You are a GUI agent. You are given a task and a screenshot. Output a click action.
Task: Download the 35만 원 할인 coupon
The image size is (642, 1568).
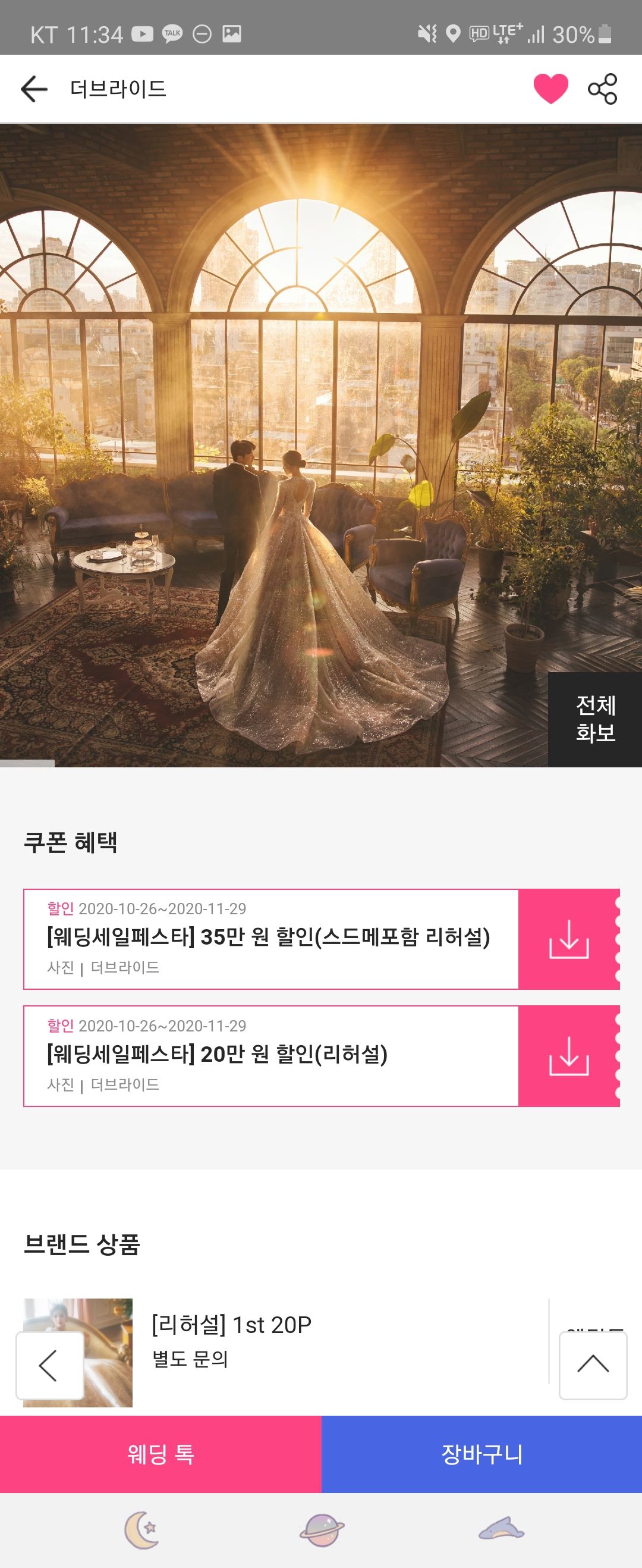pos(568,939)
